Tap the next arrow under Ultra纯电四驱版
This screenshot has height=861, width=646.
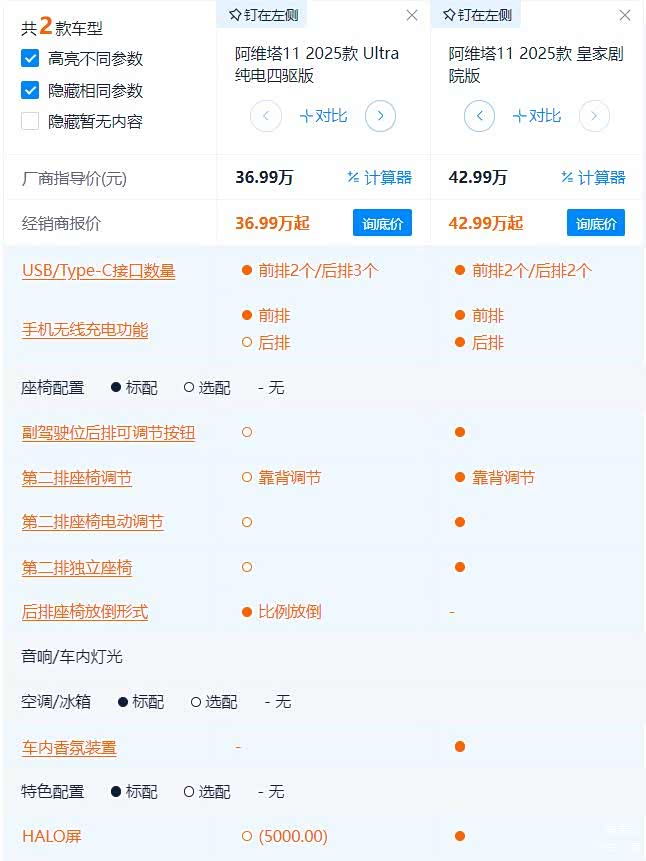pyautogui.click(x=380, y=116)
